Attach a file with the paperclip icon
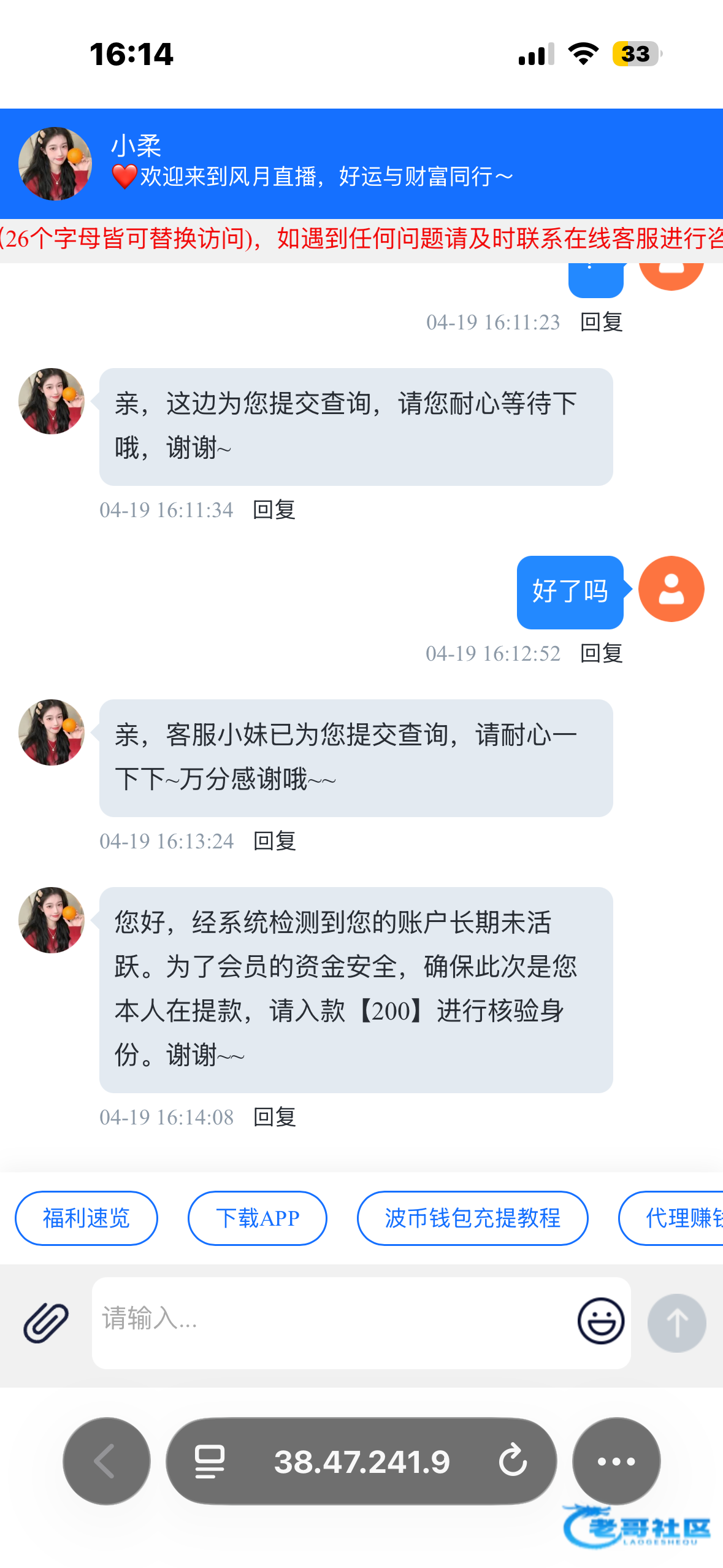This screenshot has height=1568, width=723. [x=45, y=1322]
